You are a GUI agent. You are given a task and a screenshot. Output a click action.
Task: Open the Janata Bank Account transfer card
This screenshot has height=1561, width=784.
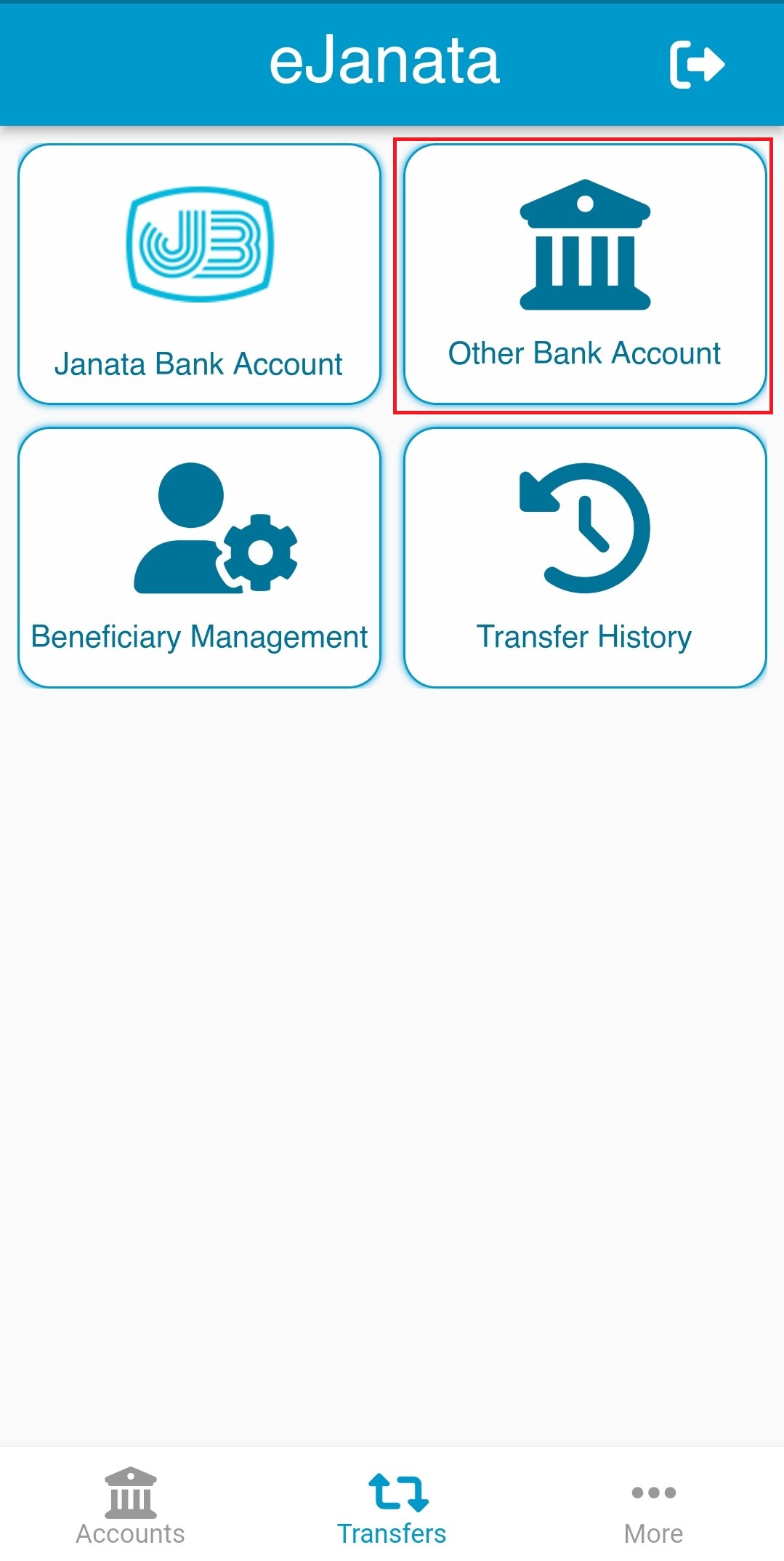point(199,274)
